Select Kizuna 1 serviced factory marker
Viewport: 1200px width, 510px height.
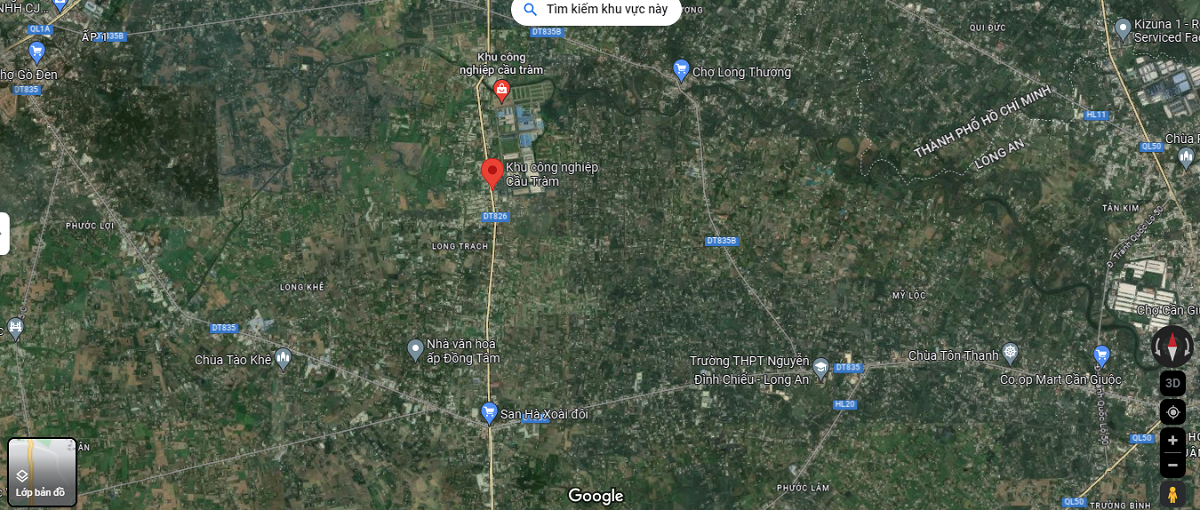click(x=1123, y=27)
